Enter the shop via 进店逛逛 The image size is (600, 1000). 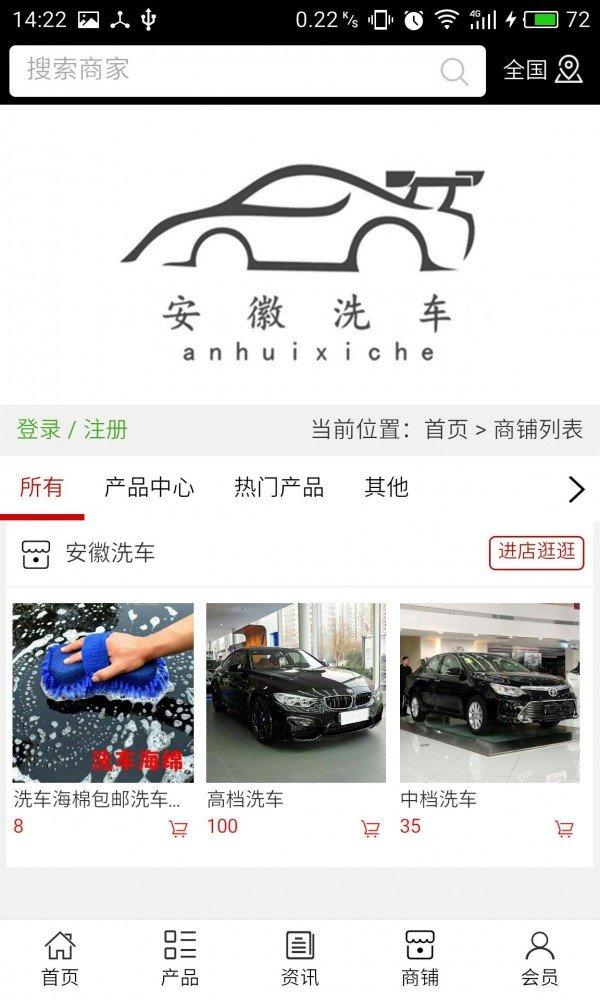click(x=536, y=553)
